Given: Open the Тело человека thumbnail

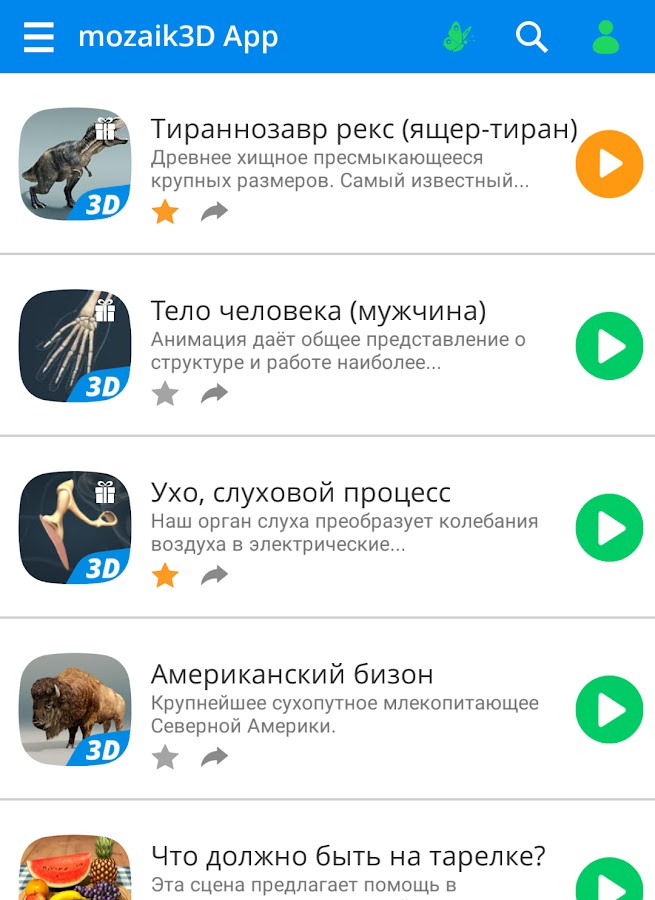Looking at the screenshot, I should tap(75, 346).
